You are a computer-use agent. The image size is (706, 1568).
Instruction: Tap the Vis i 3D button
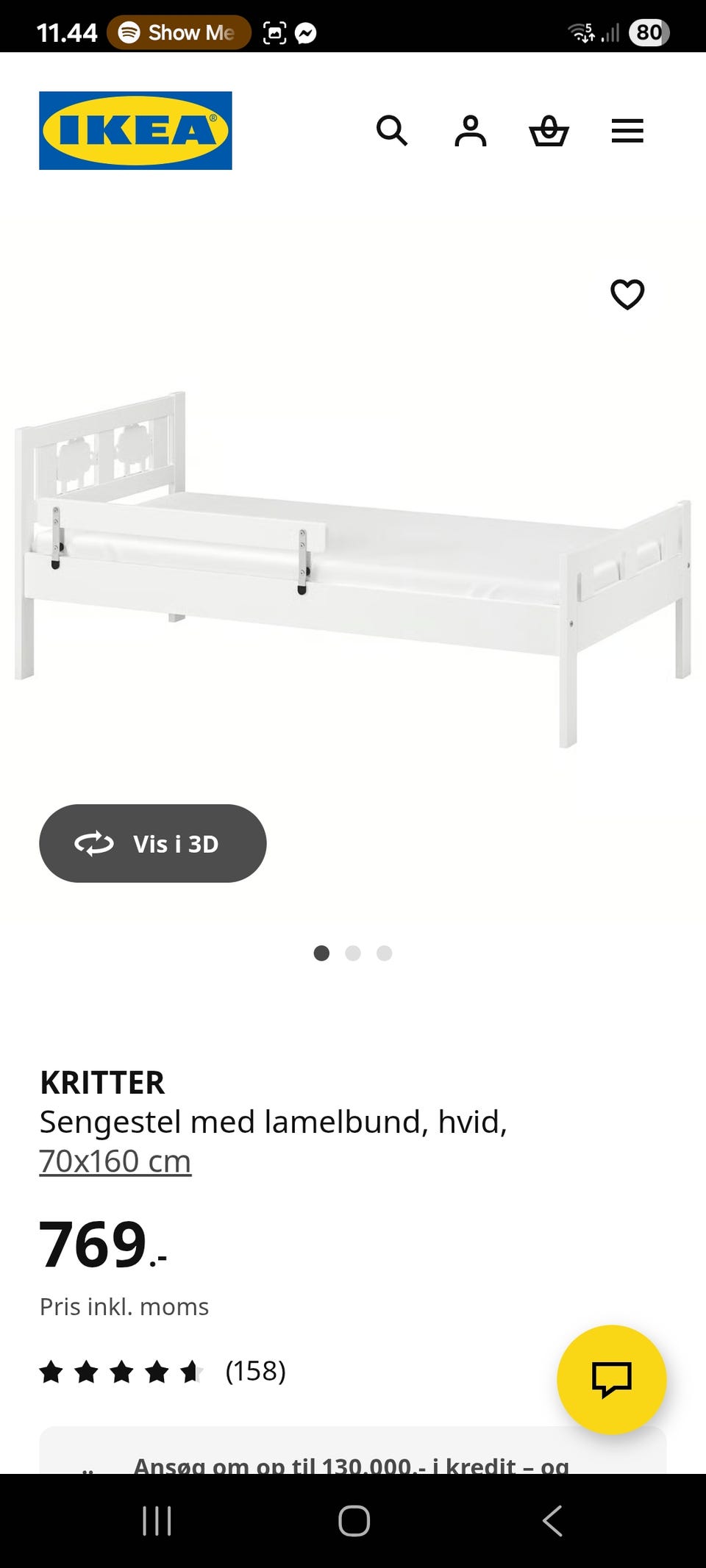[153, 843]
